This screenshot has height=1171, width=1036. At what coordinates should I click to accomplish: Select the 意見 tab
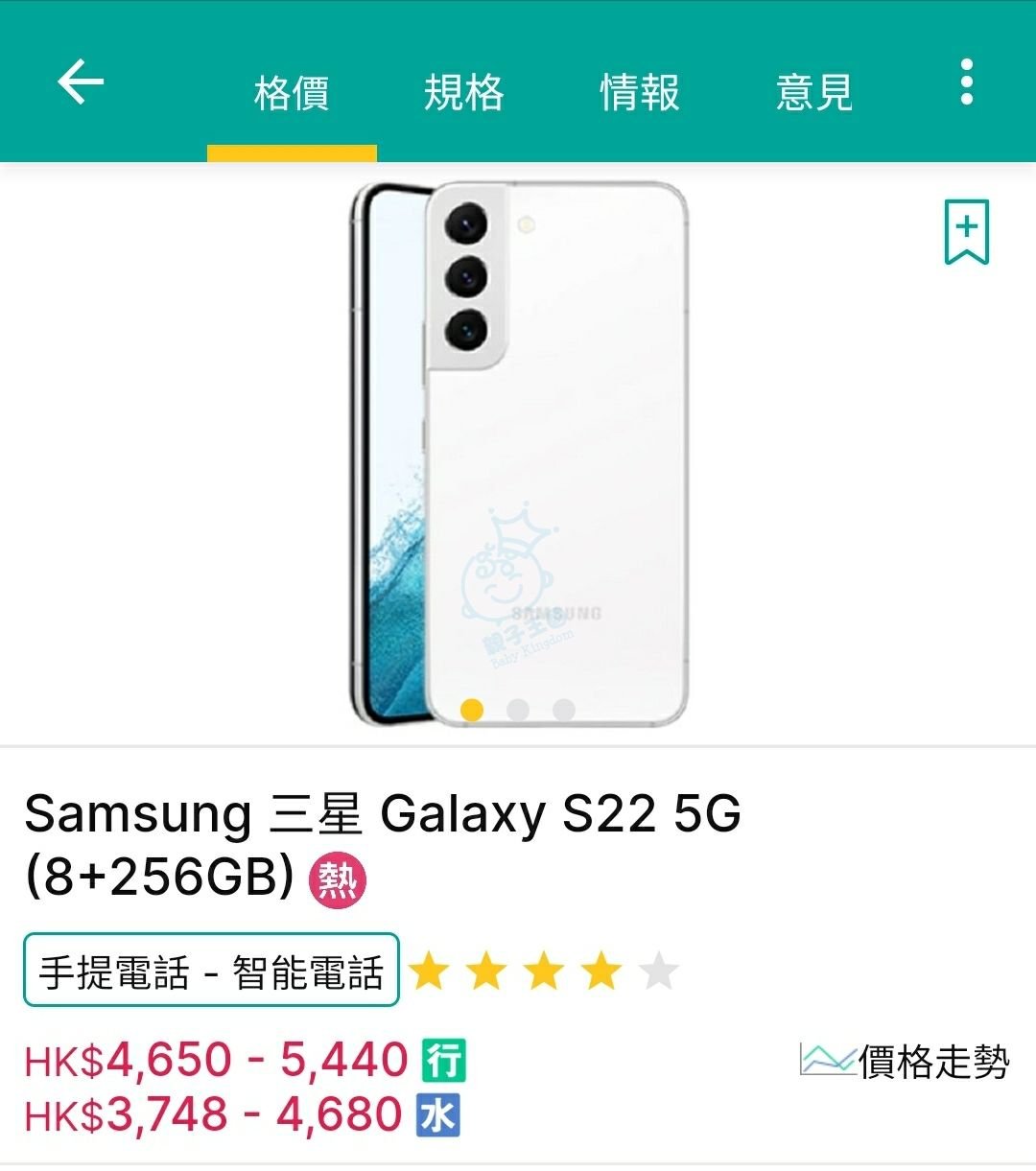click(814, 93)
